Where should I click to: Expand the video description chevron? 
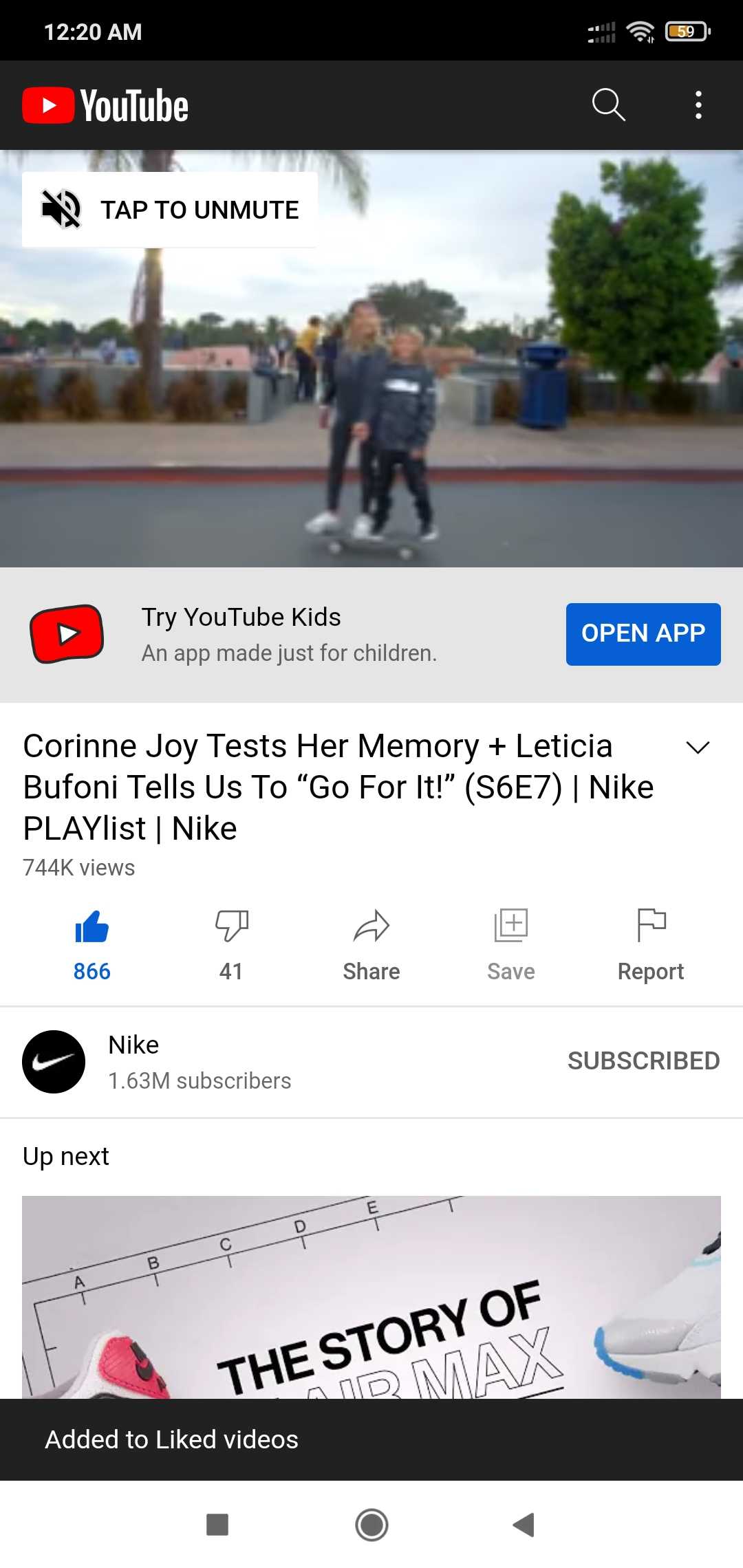tap(698, 748)
